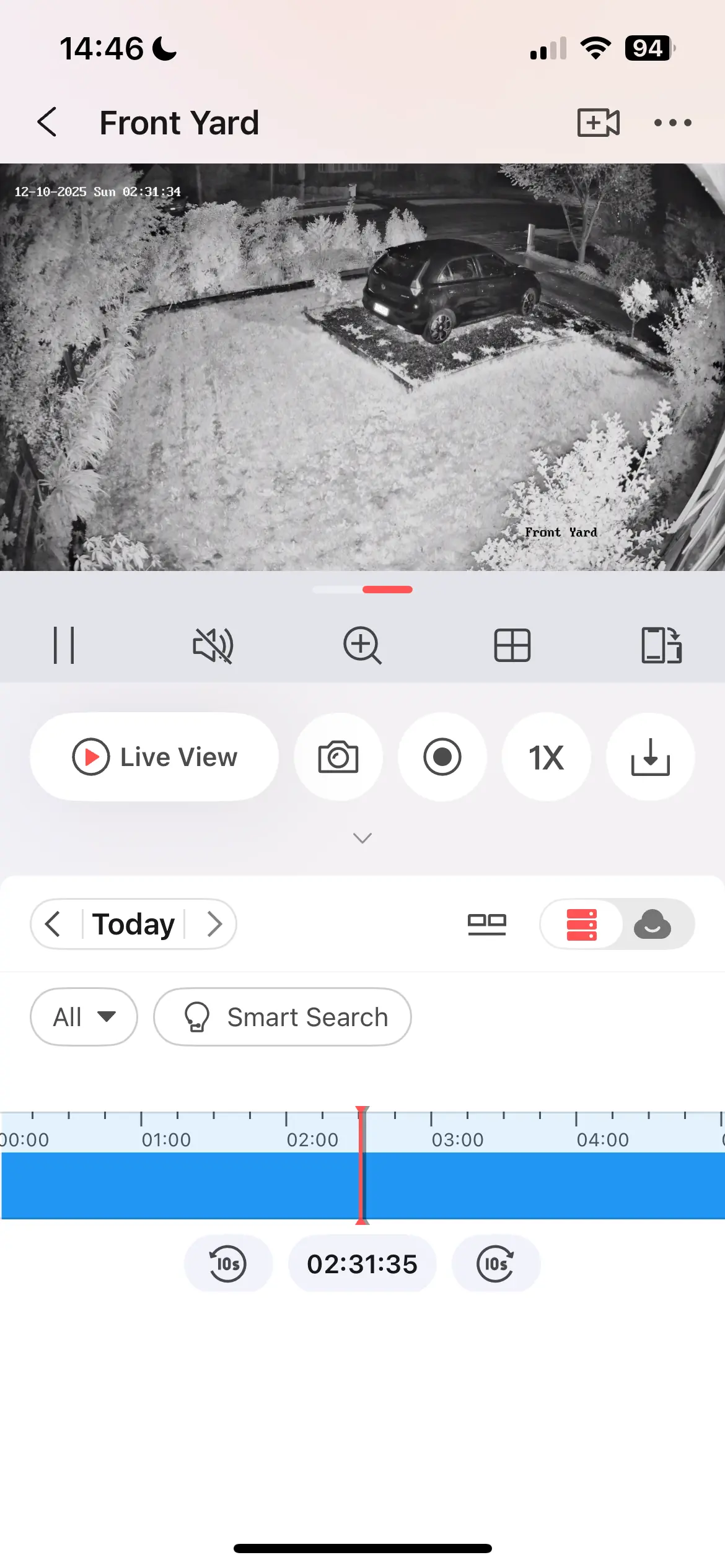725x1568 pixels.
Task: Capture a snapshot with camera button
Action: click(x=338, y=757)
